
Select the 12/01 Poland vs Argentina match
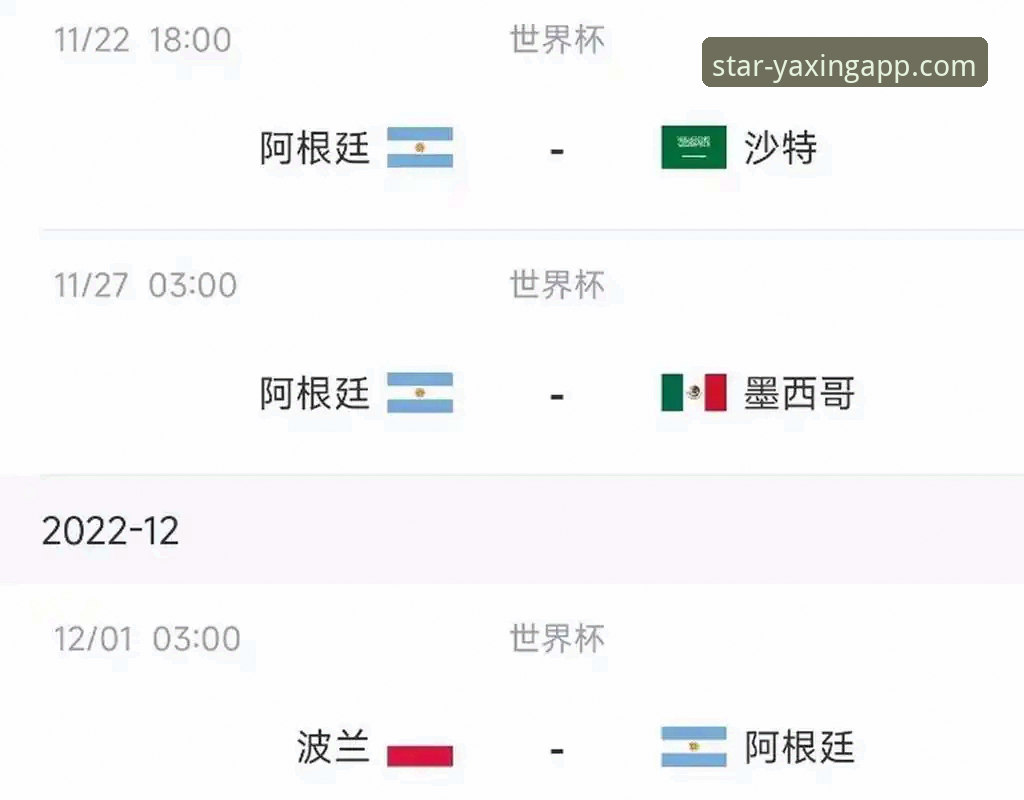[x=556, y=748]
